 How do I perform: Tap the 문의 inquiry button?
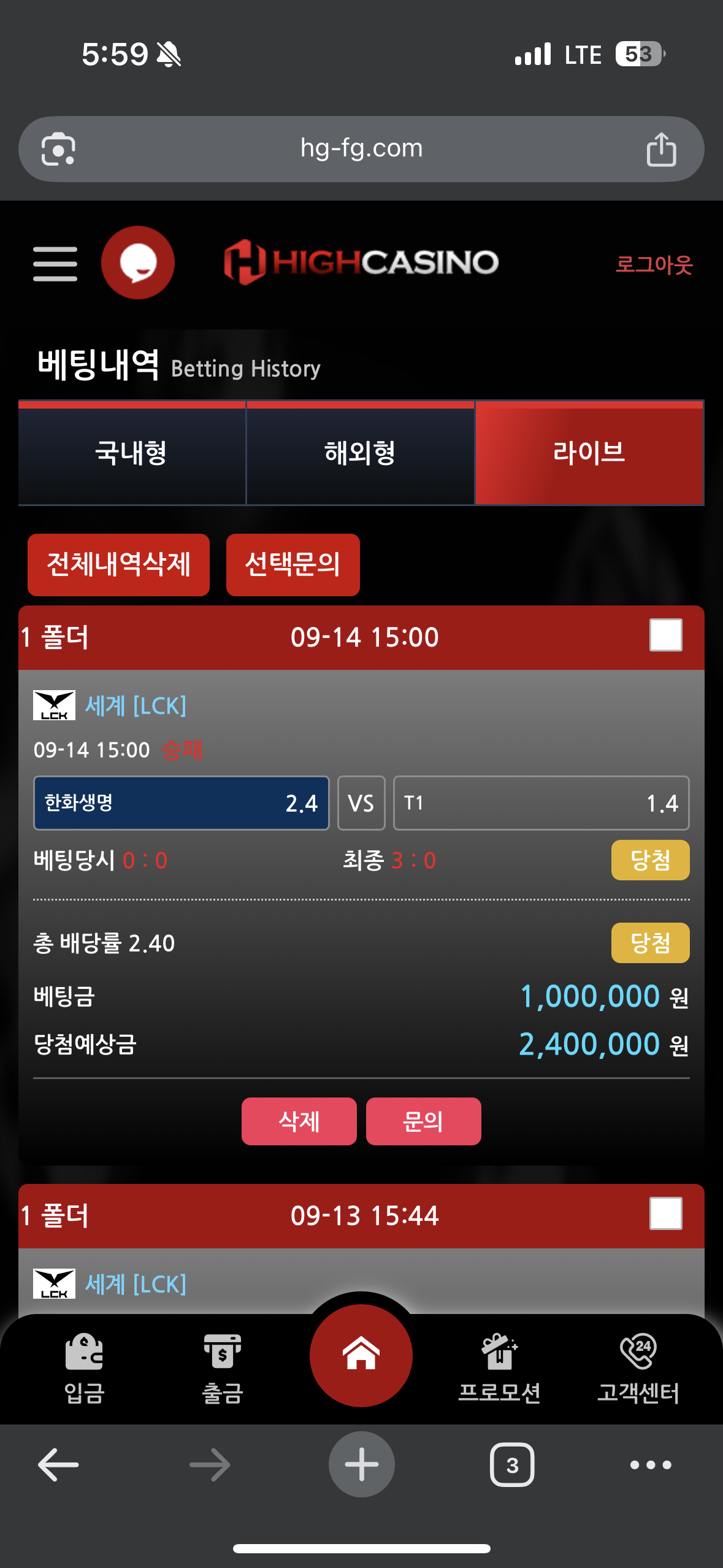424,1121
